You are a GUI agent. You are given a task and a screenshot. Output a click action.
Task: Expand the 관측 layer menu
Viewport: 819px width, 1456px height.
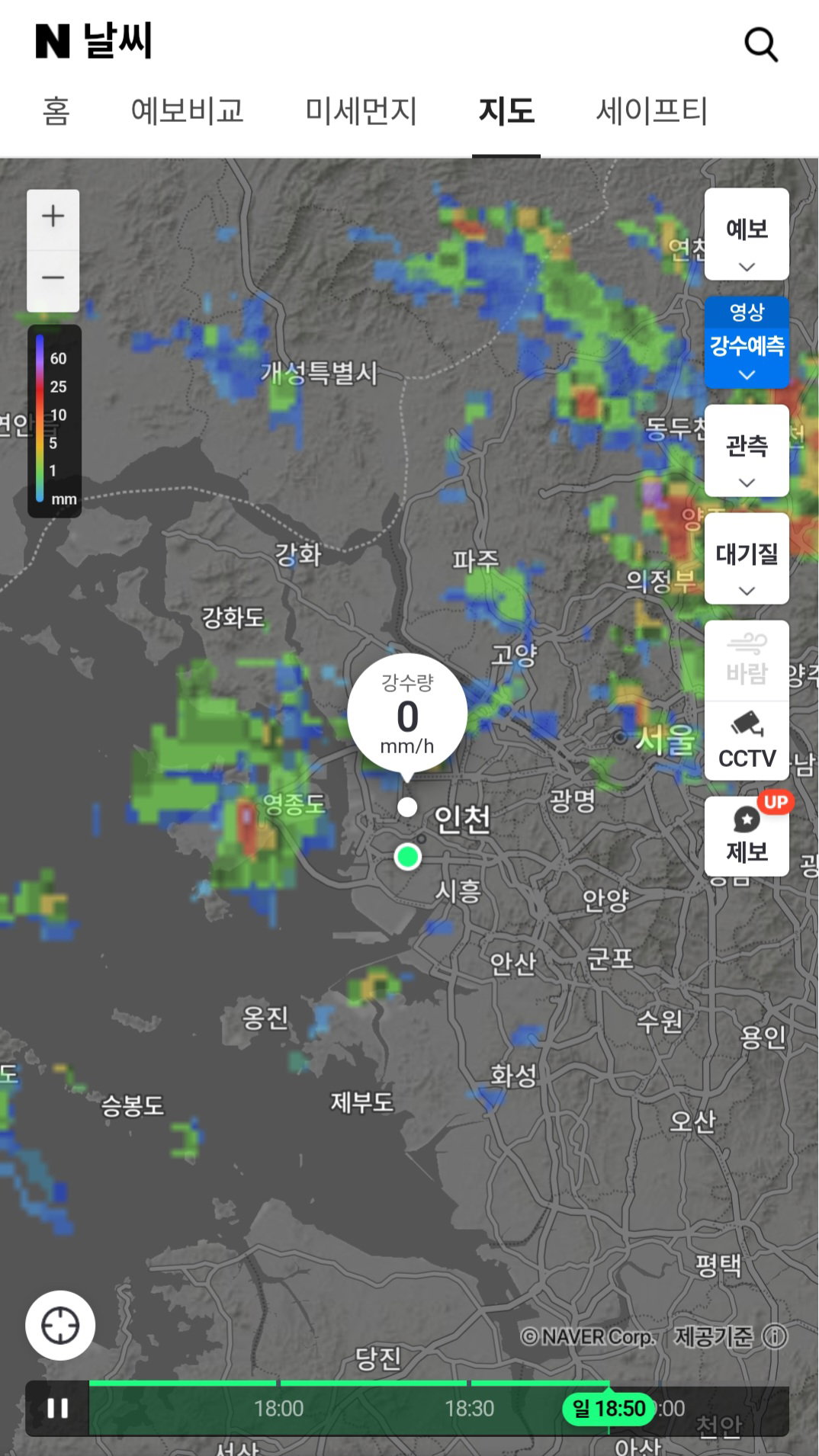[x=747, y=451]
